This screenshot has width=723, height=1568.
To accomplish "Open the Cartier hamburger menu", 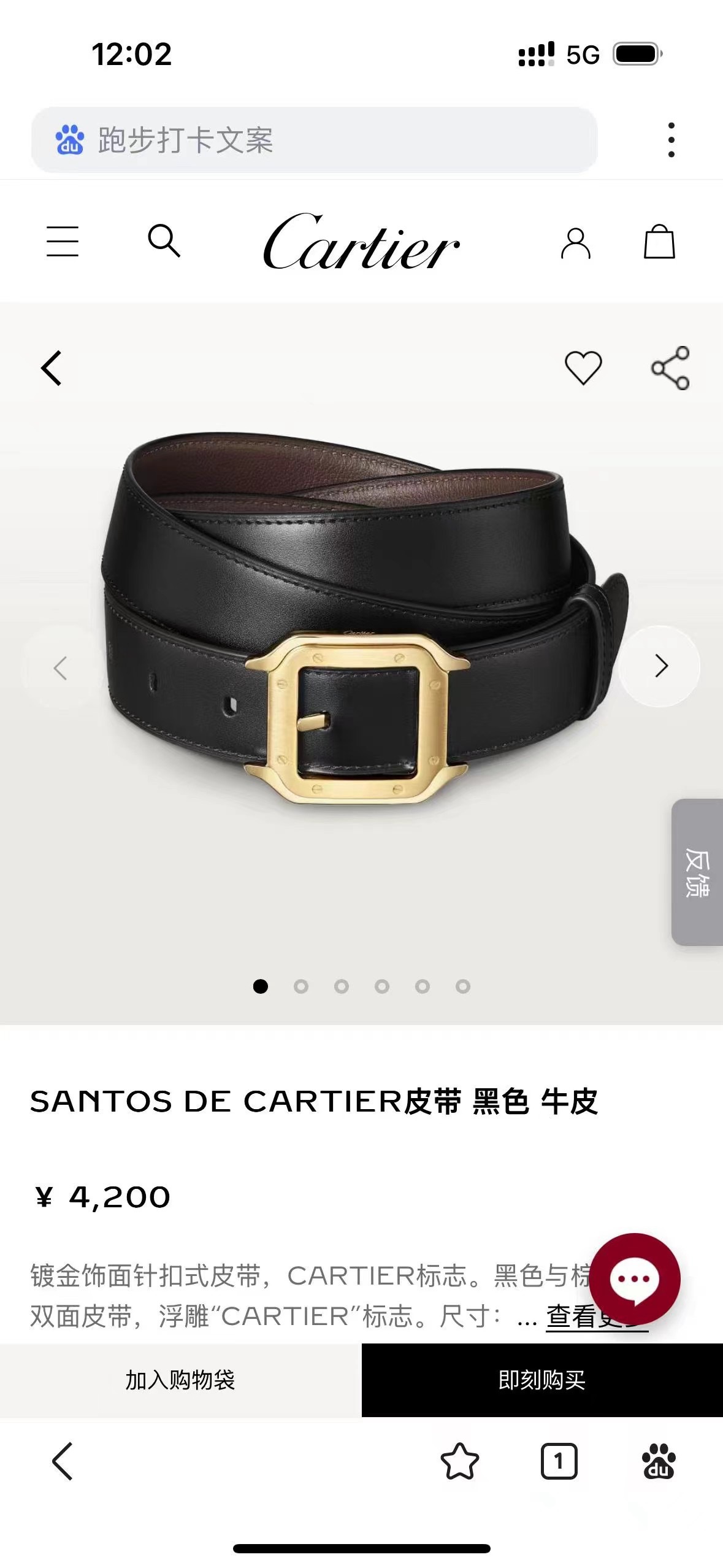I will pyautogui.click(x=63, y=241).
